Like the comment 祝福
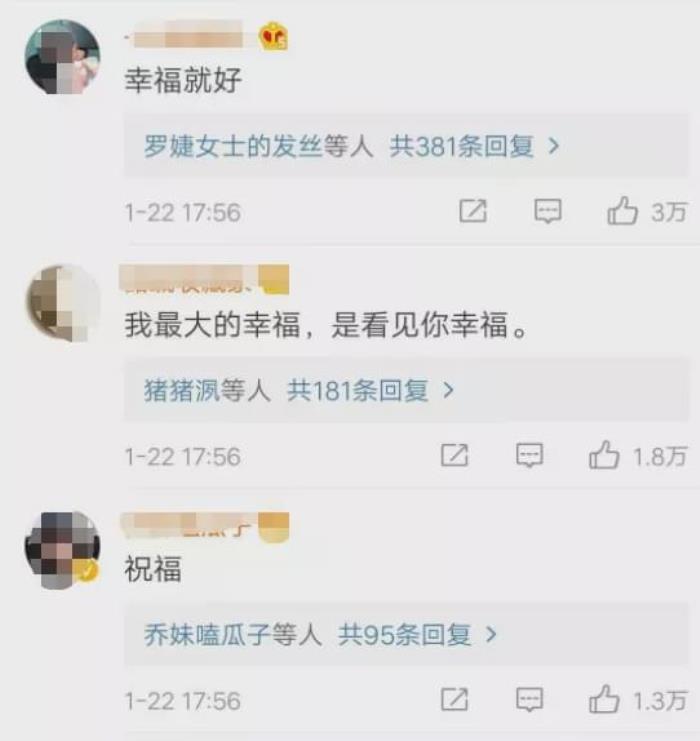700x741 pixels. [x=605, y=699]
